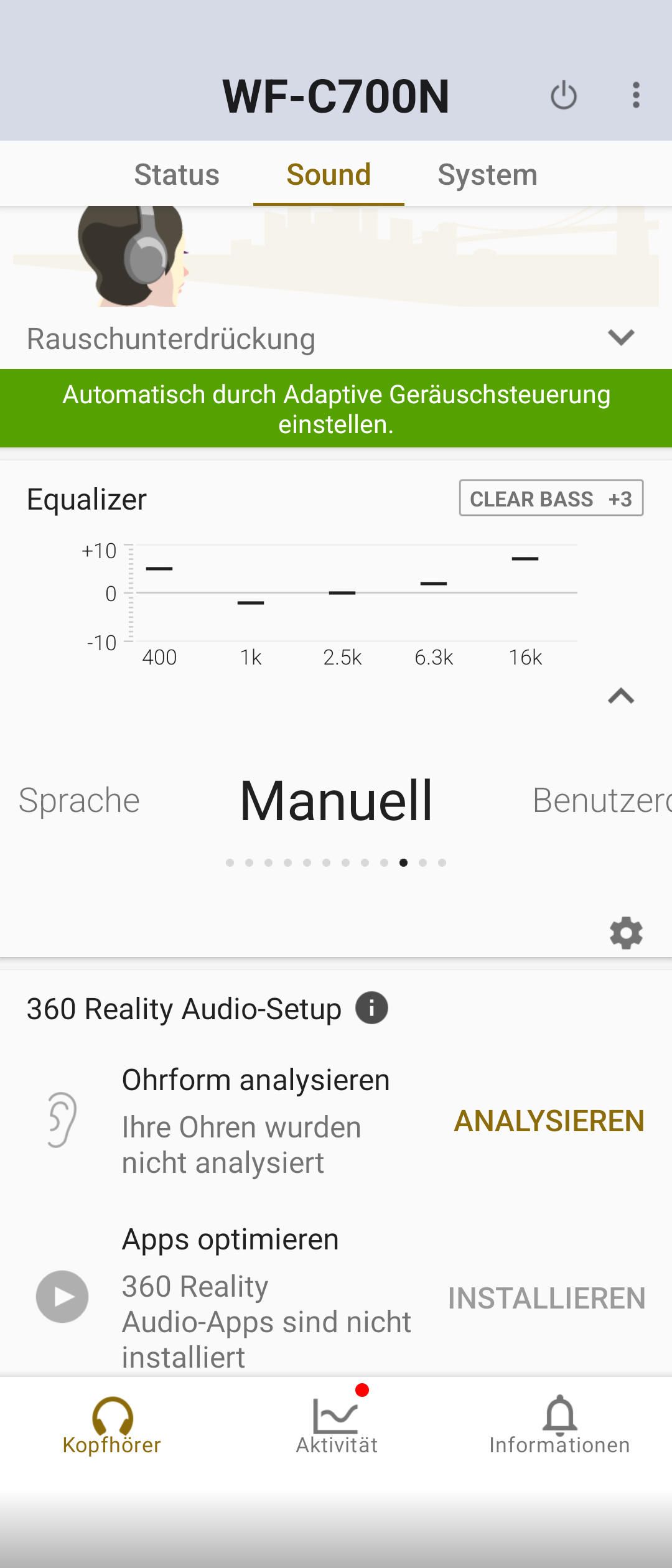
Task: Expand the Rauschunterdrückung section
Action: pyautogui.click(x=620, y=338)
